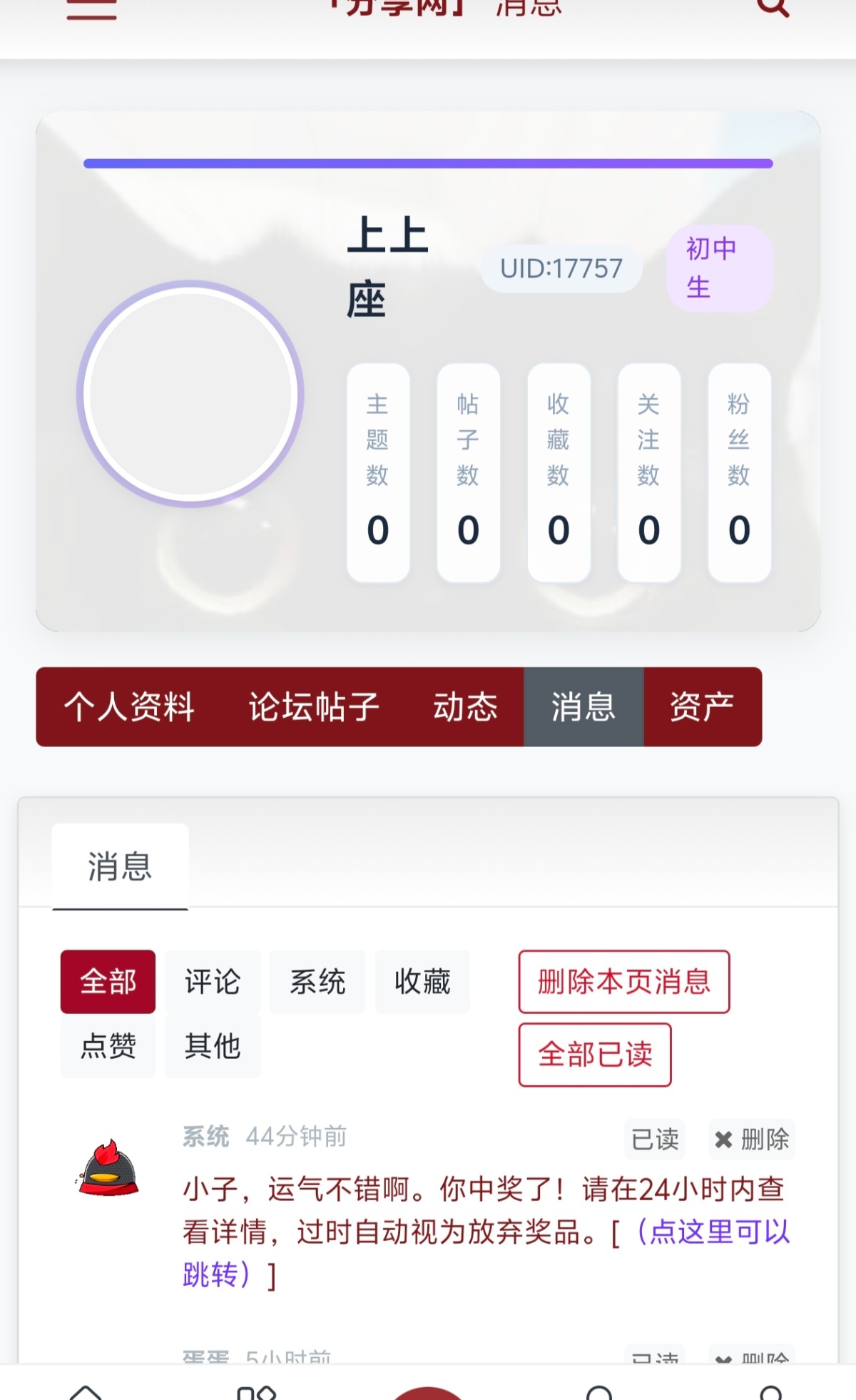Delete the 系统 prize message
The image size is (856, 1400).
752,1140
